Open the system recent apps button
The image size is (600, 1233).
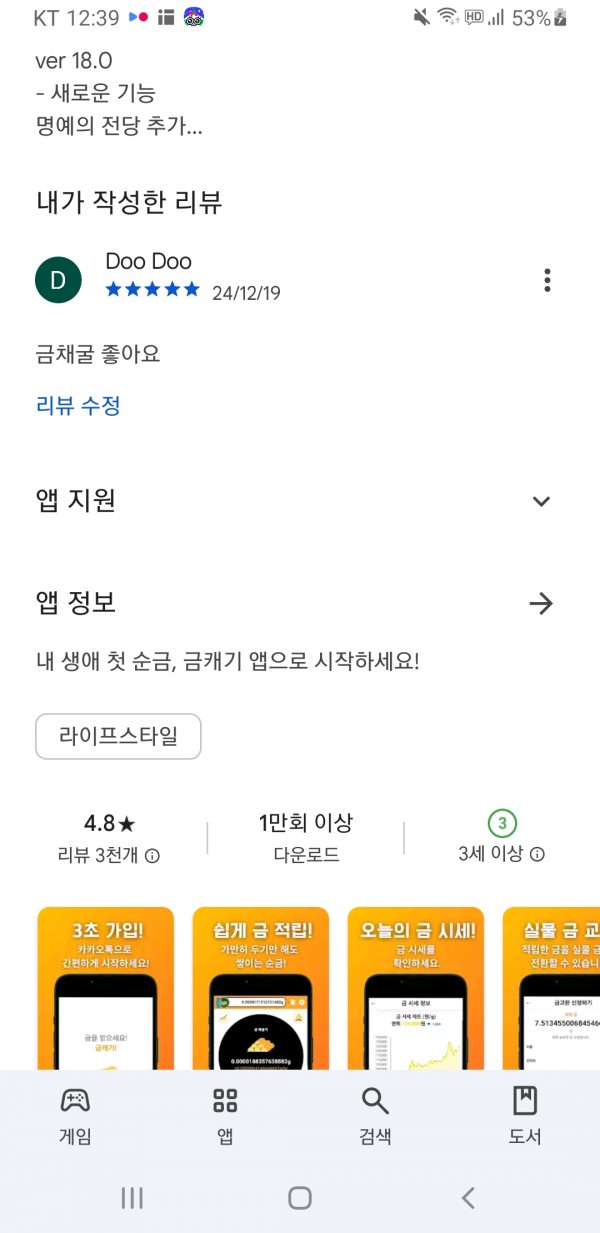132,1197
